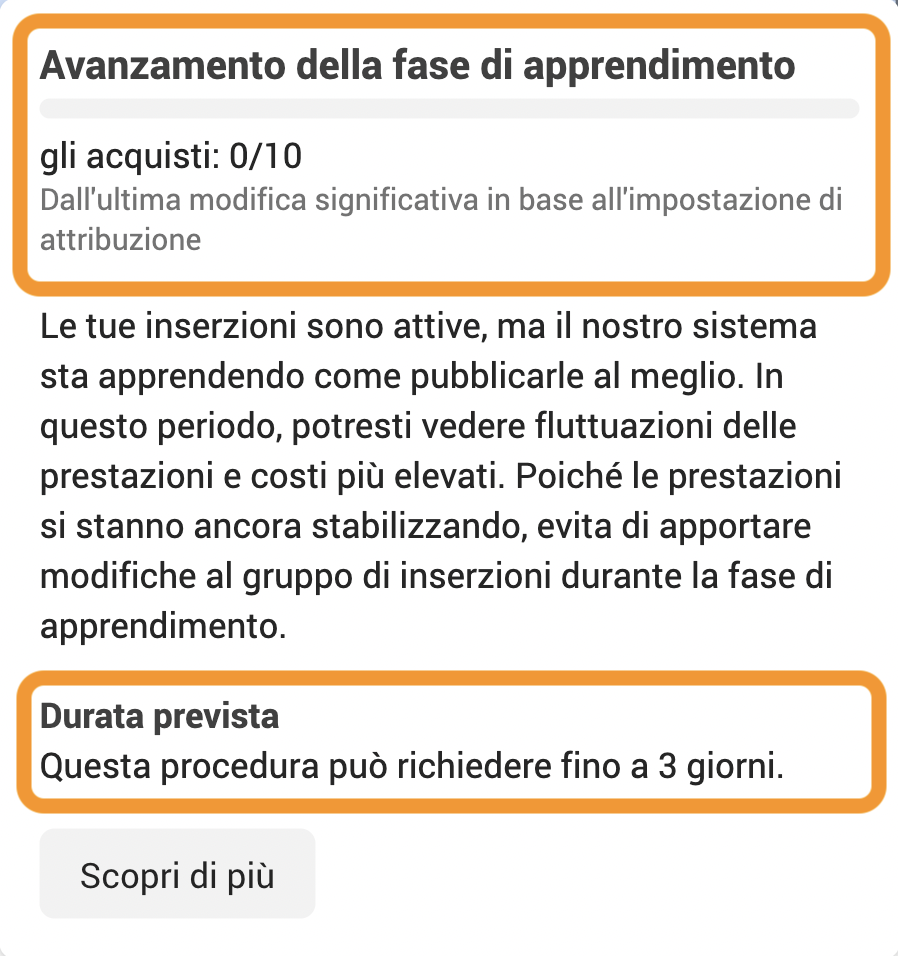This screenshot has height=956, width=898.
Task: Tap the Scopri di più button
Action: [x=177, y=874]
